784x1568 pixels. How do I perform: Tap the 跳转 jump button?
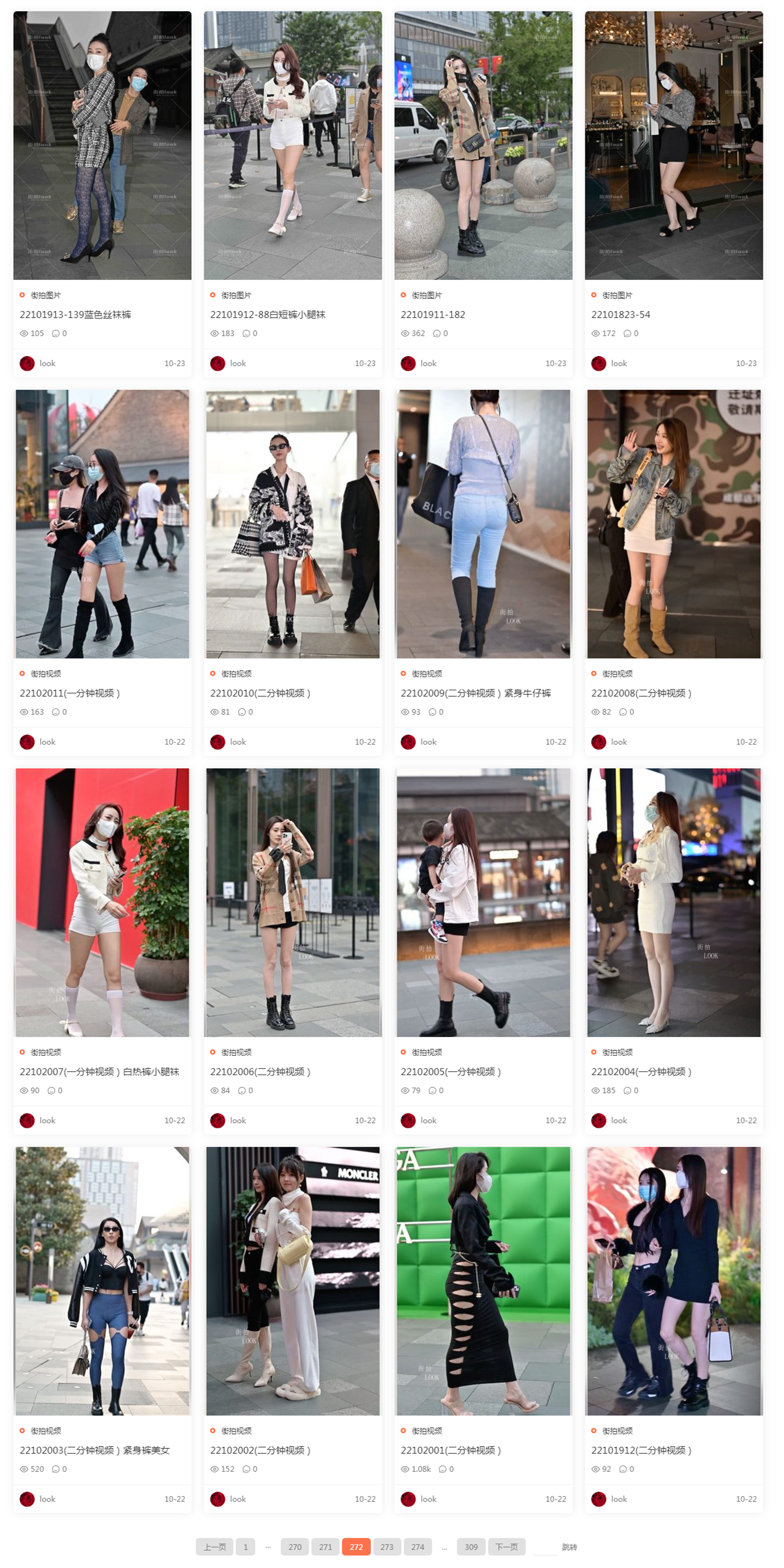(x=569, y=1547)
